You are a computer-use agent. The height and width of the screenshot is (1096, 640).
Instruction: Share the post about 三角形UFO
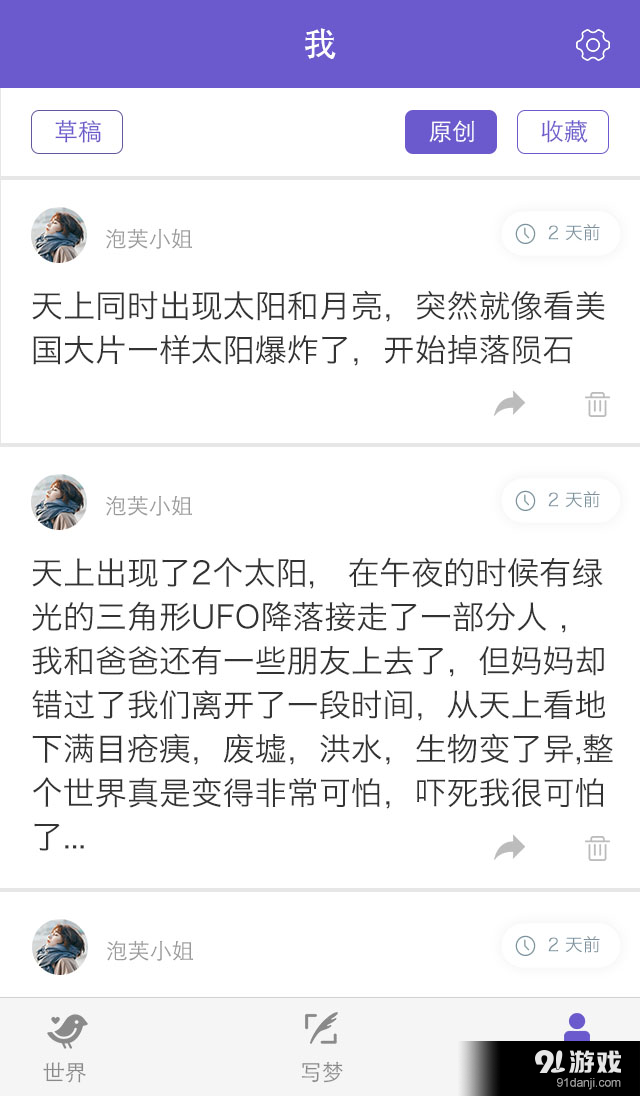(x=510, y=848)
